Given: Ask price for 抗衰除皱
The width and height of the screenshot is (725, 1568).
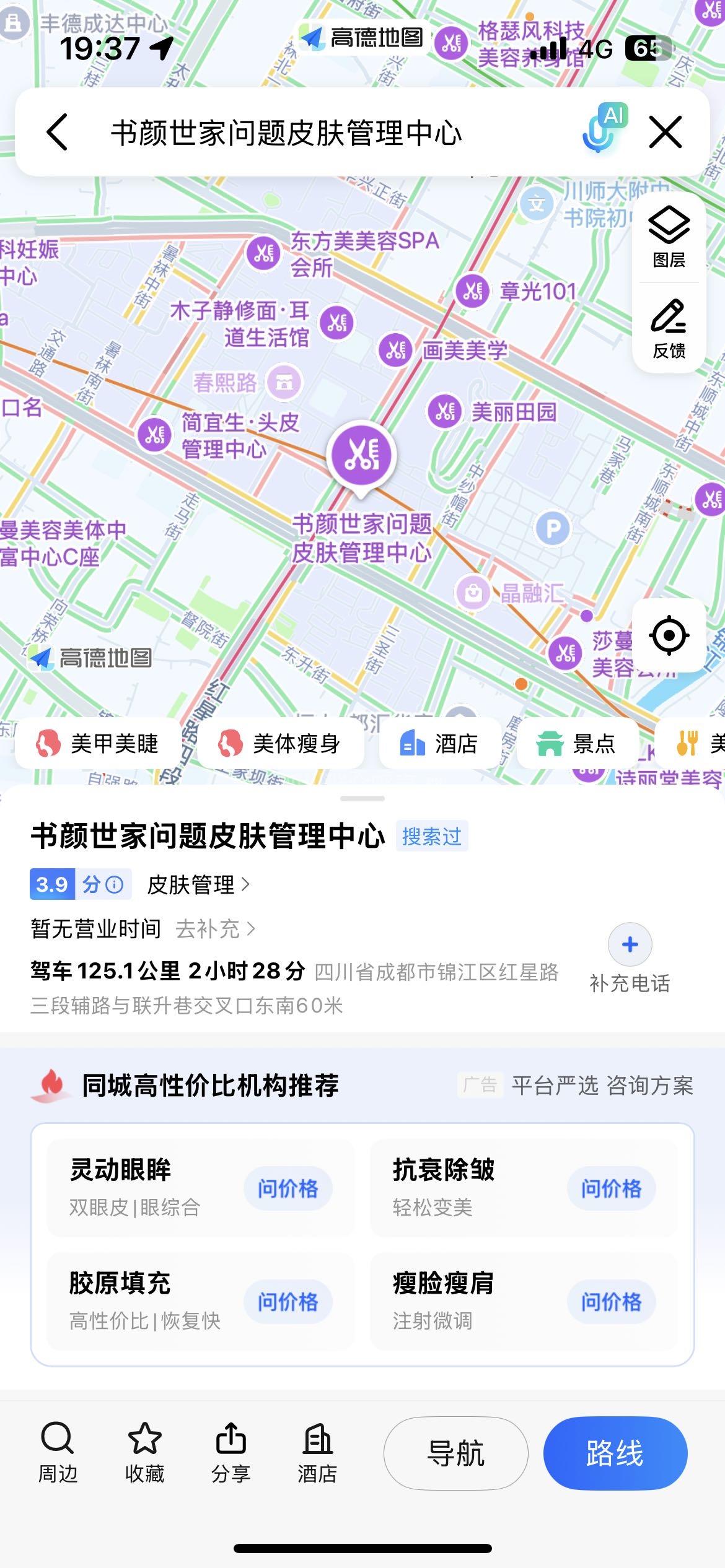Looking at the screenshot, I should pyautogui.click(x=611, y=1188).
